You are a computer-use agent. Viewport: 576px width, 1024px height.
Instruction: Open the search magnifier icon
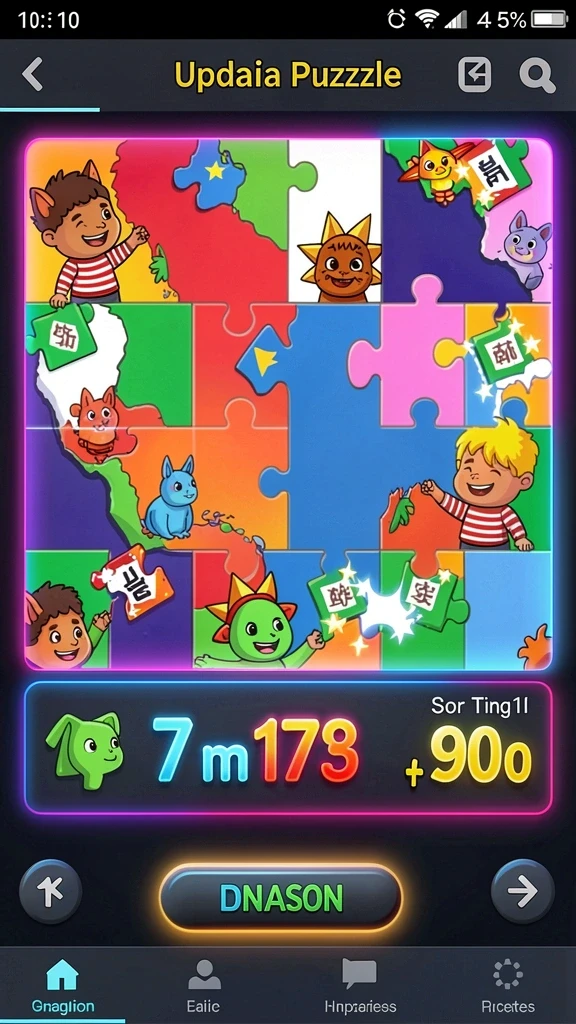pyautogui.click(x=537, y=75)
